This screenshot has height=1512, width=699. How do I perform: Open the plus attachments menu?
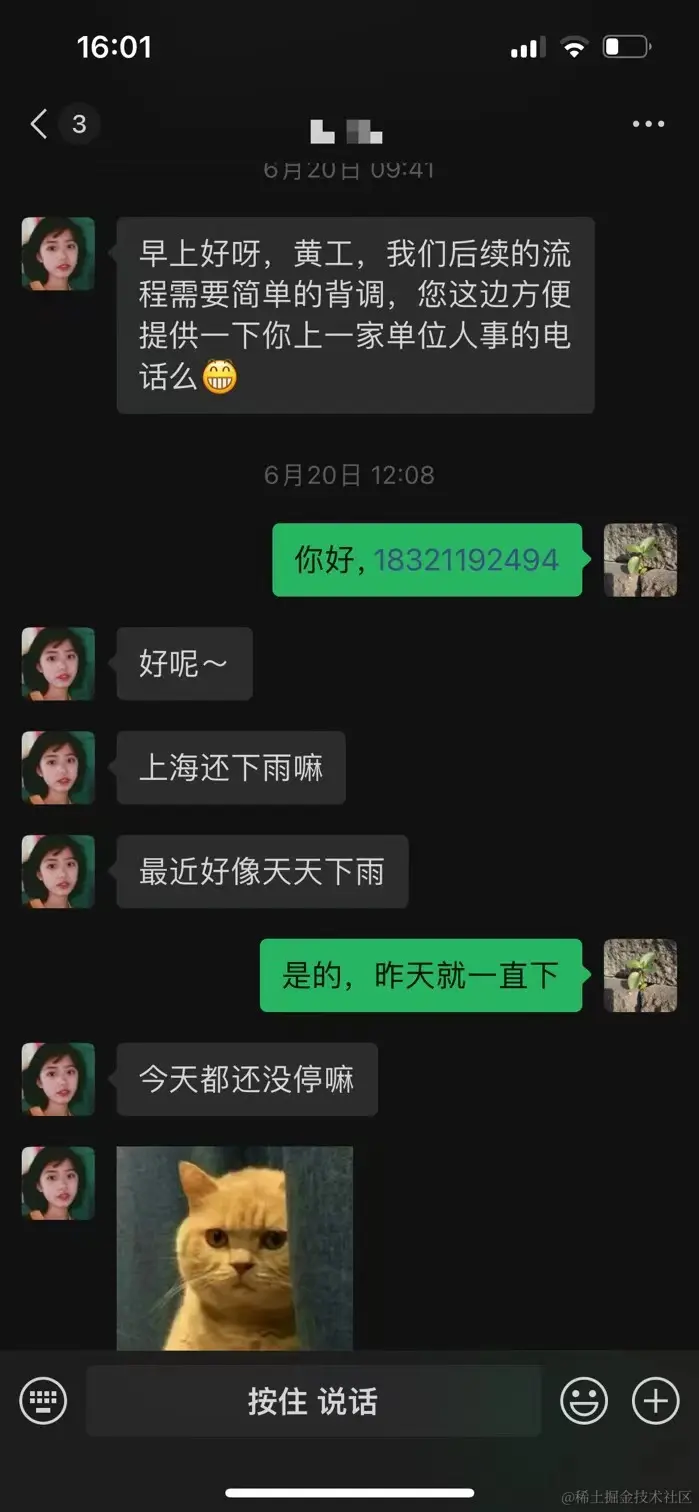655,1401
